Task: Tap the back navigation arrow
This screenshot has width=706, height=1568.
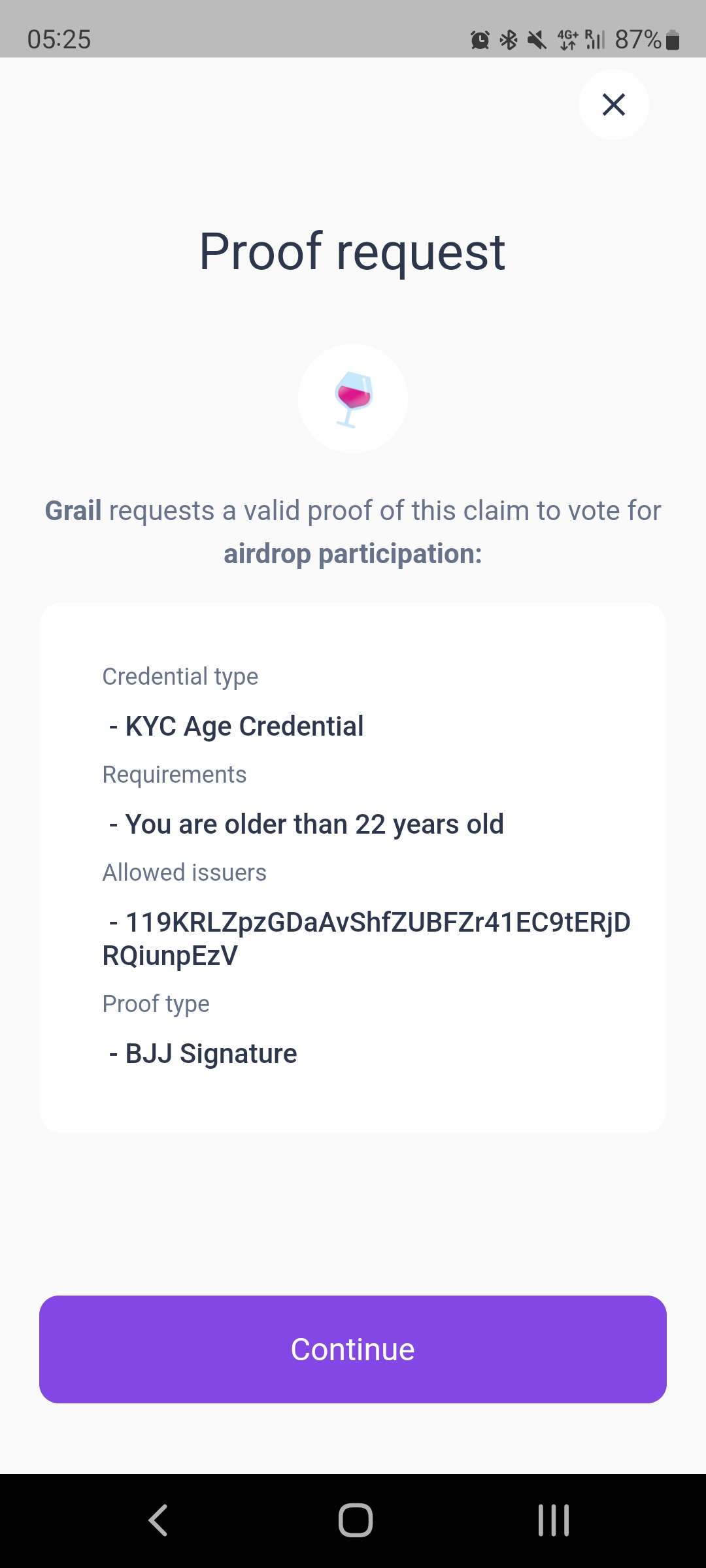Action: 156,1519
